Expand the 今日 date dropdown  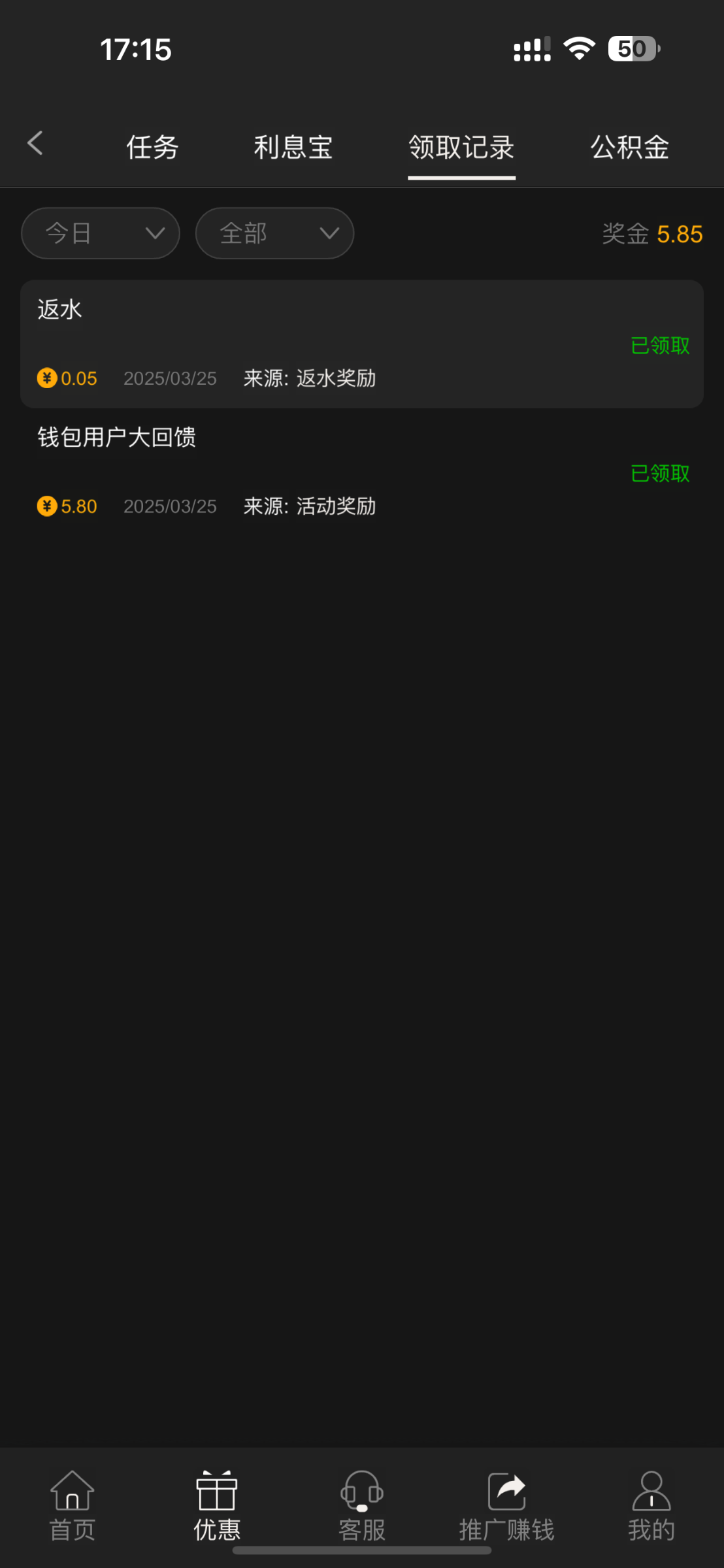coord(101,233)
